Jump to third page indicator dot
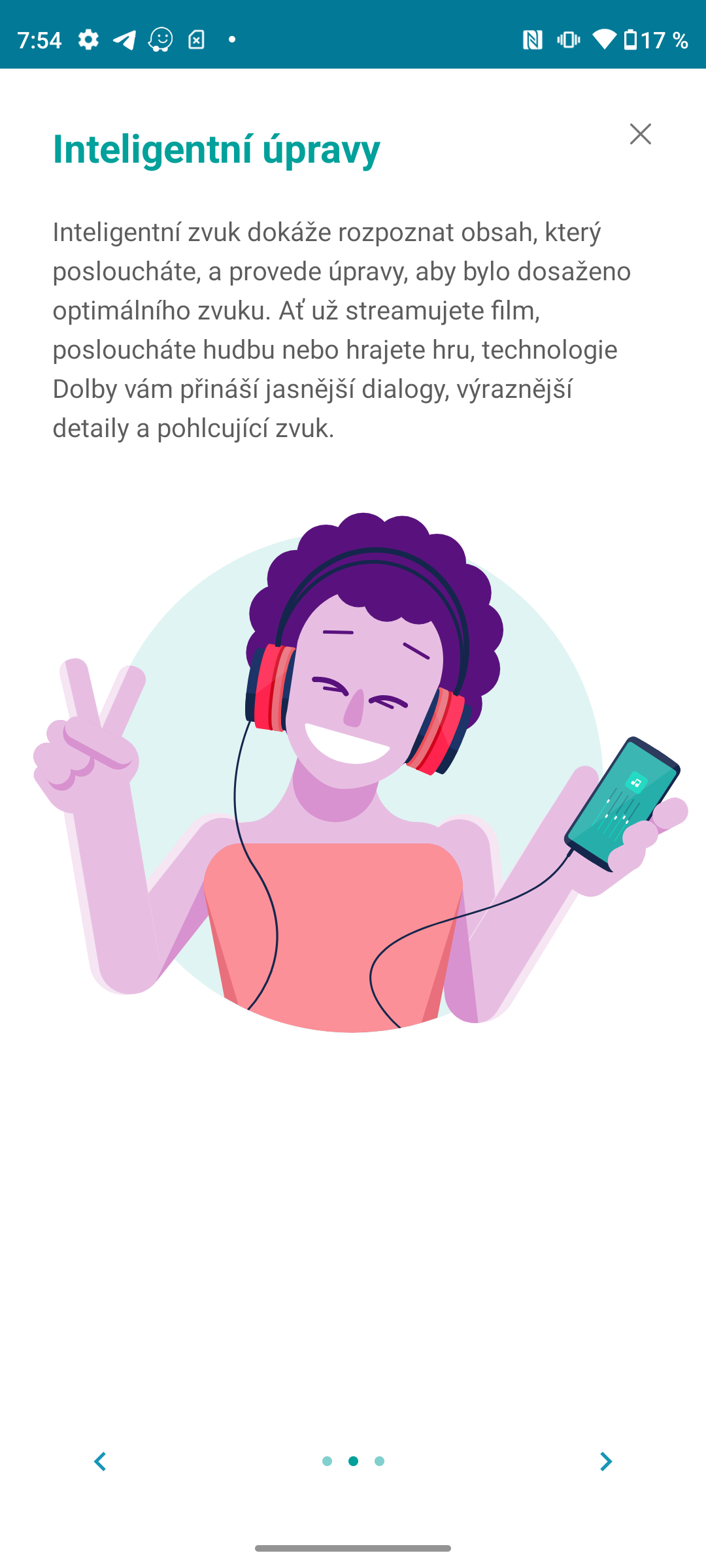706x1568 pixels. point(379,1462)
